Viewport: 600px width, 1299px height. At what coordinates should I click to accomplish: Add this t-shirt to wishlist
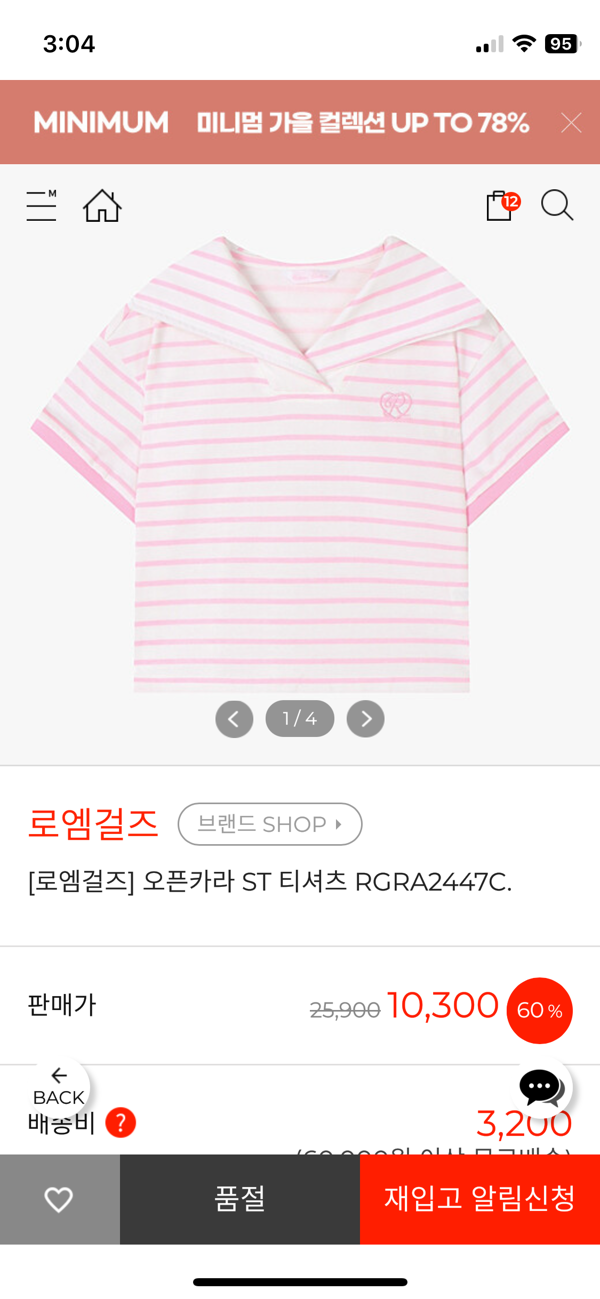[59, 1199]
